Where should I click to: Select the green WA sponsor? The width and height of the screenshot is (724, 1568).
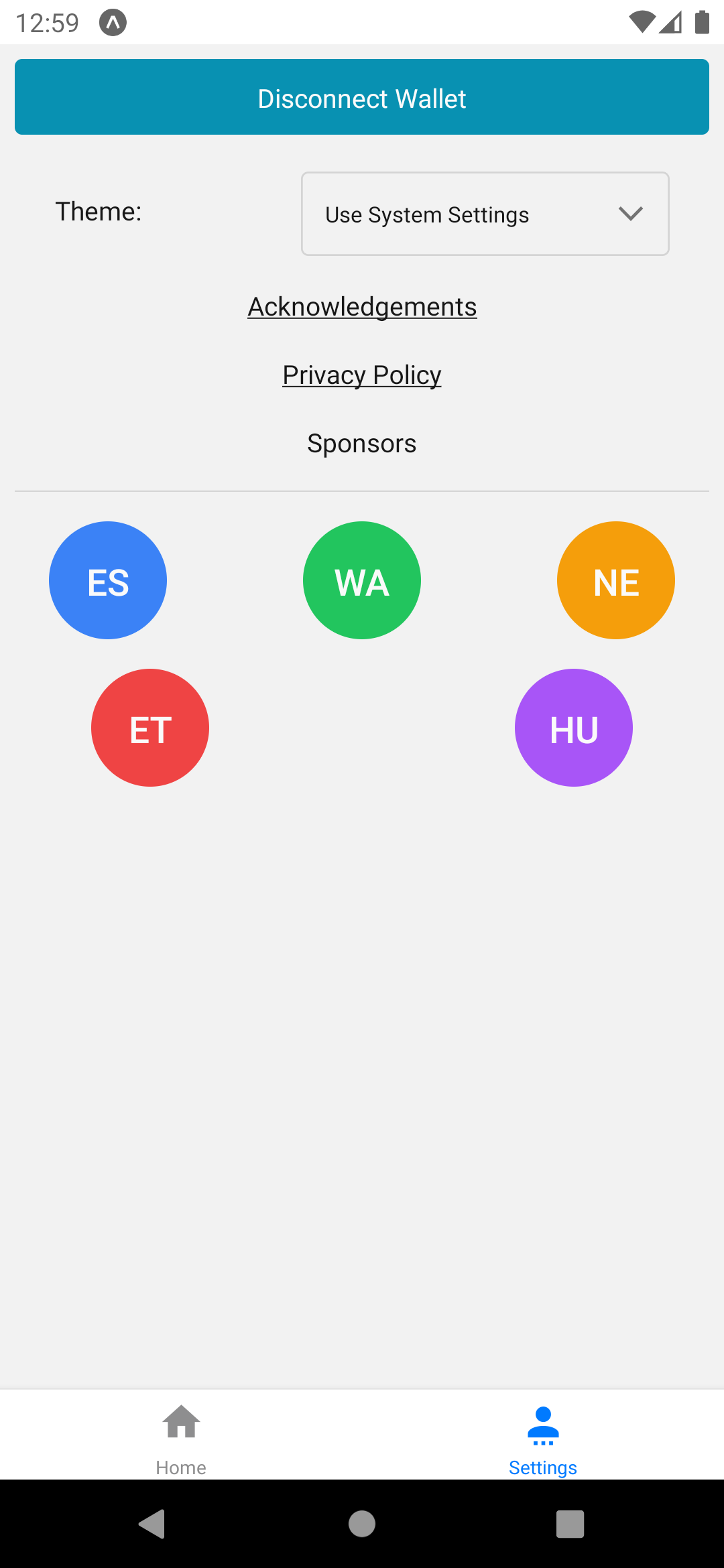362,580
